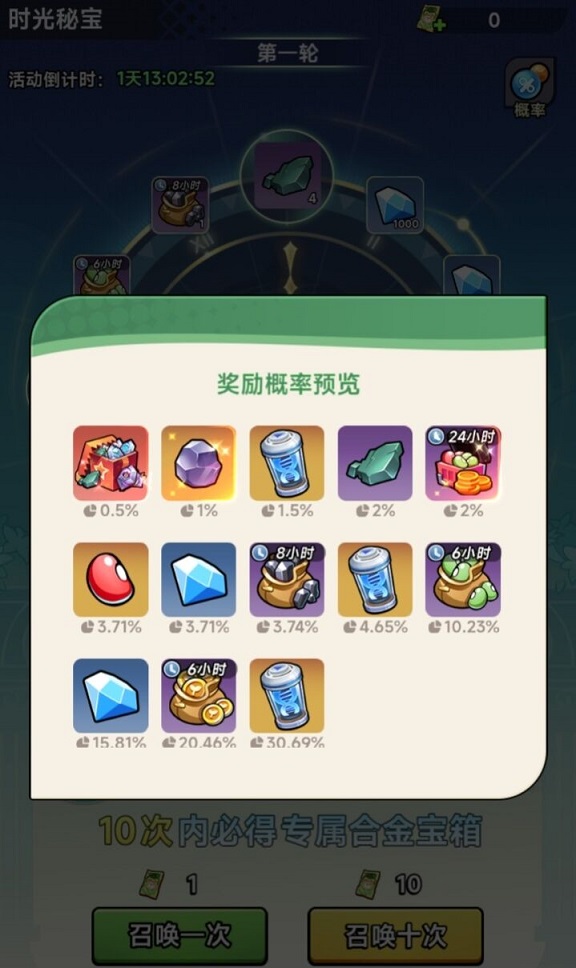The height and width of the screenshot is (968, 576).
Task: Select the 15.81% diamond reward
Action: pyautogui.click(x=111, y=696)
